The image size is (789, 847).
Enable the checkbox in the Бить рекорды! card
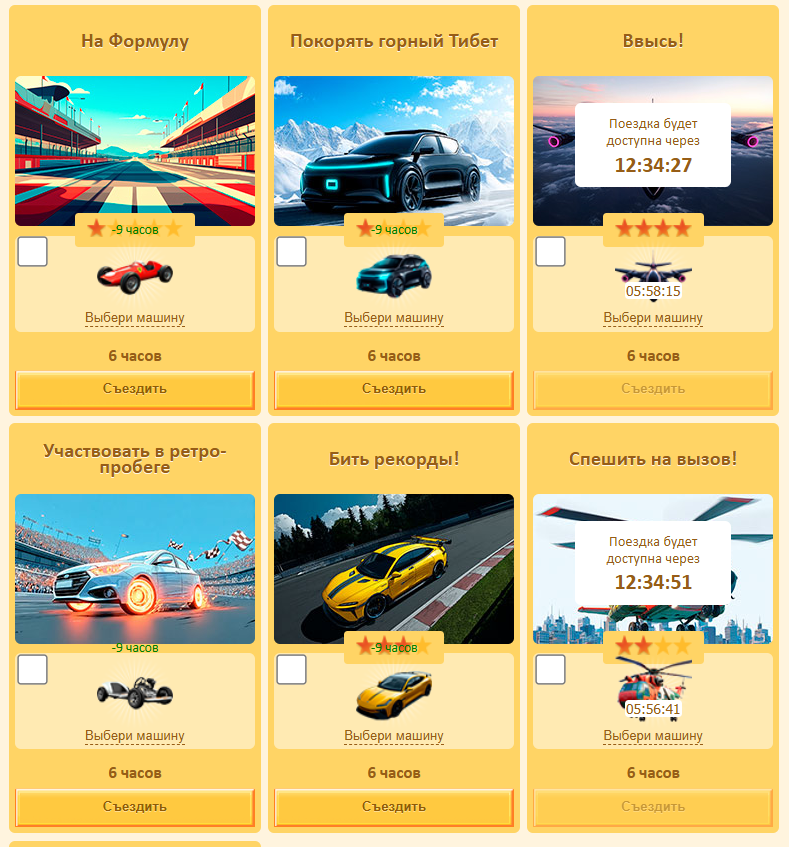pos(291,670)
